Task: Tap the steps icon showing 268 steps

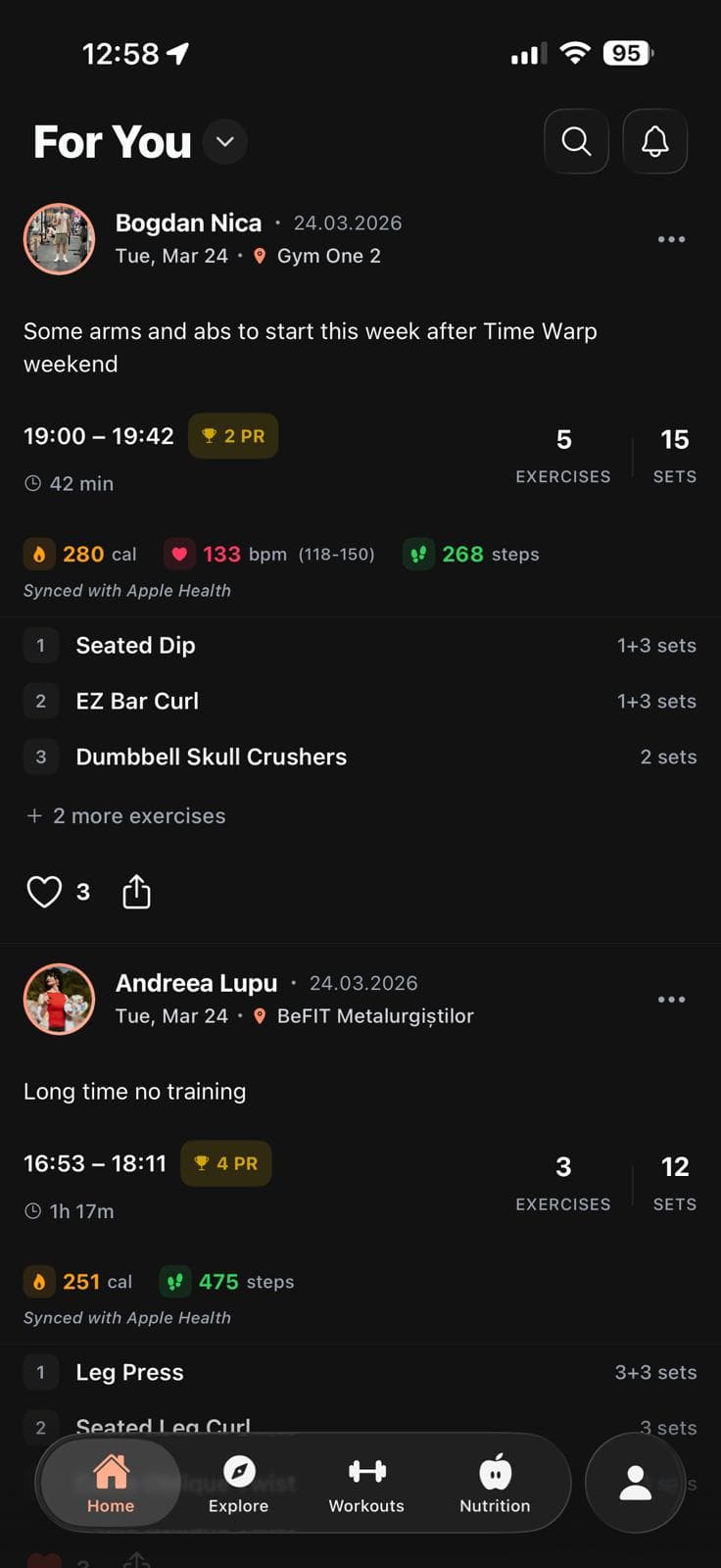Action: (418, 554)
